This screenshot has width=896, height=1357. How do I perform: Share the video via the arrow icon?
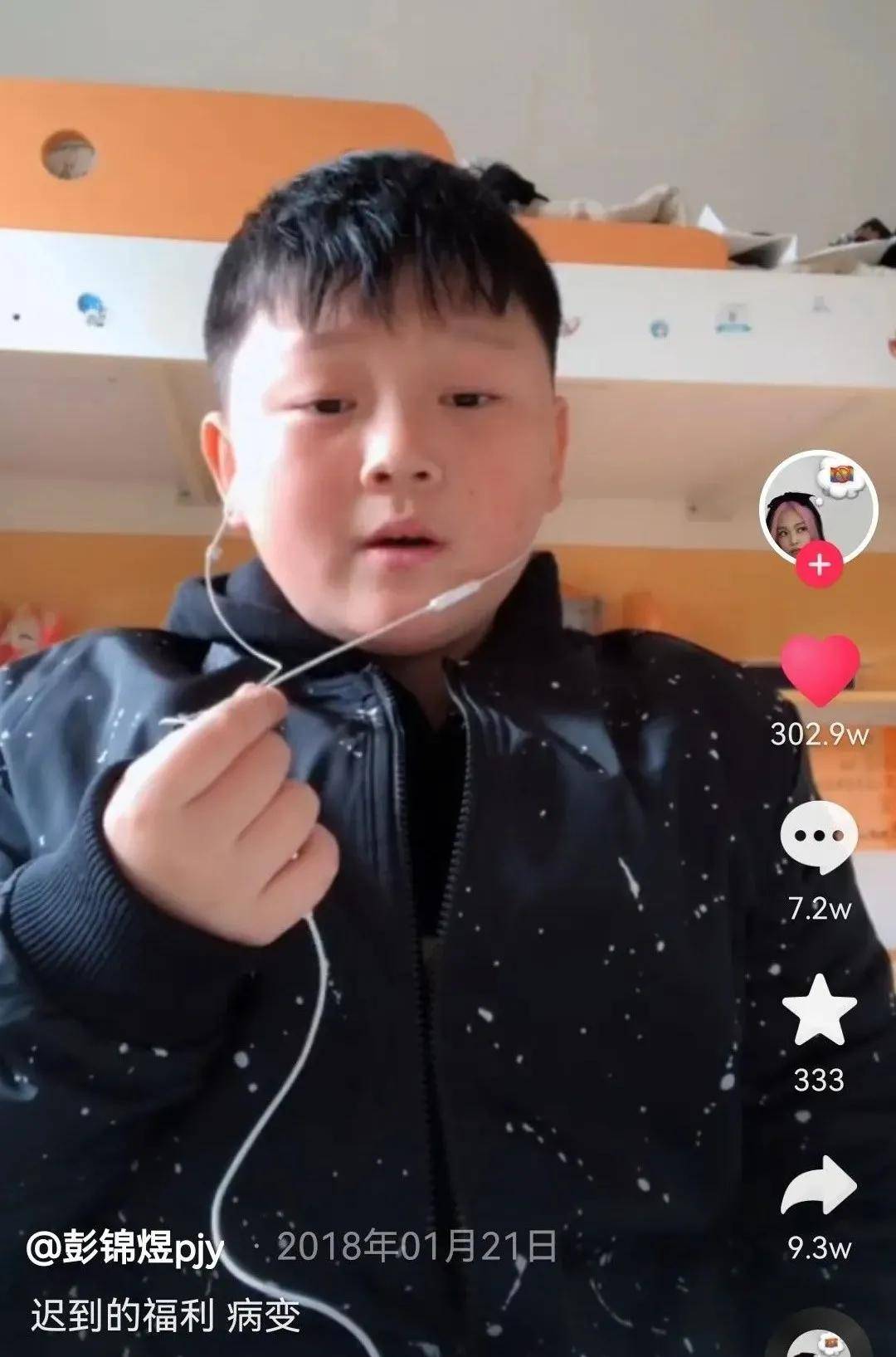pyautogui.click(x=820, y=1186)
